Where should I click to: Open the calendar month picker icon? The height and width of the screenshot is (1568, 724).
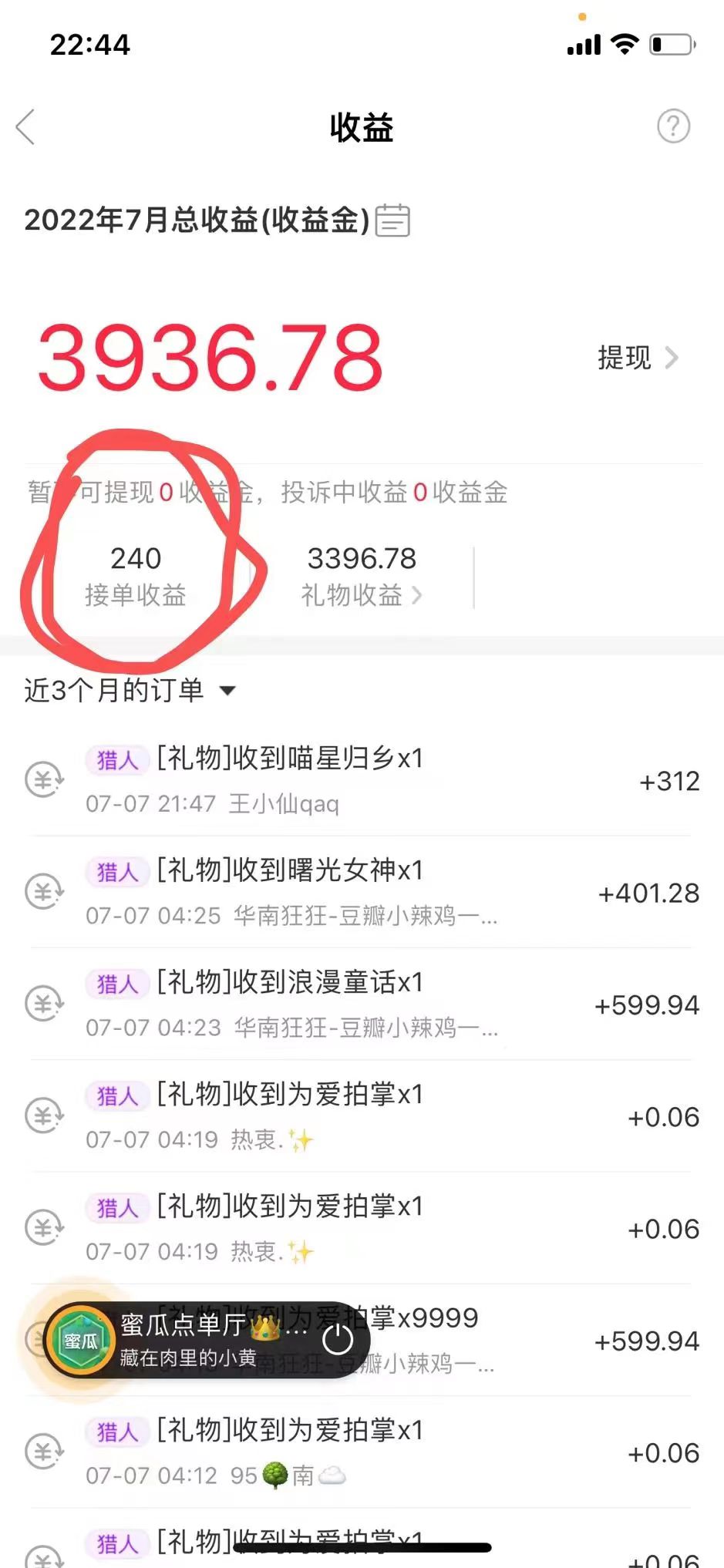(x=392, y=220)
